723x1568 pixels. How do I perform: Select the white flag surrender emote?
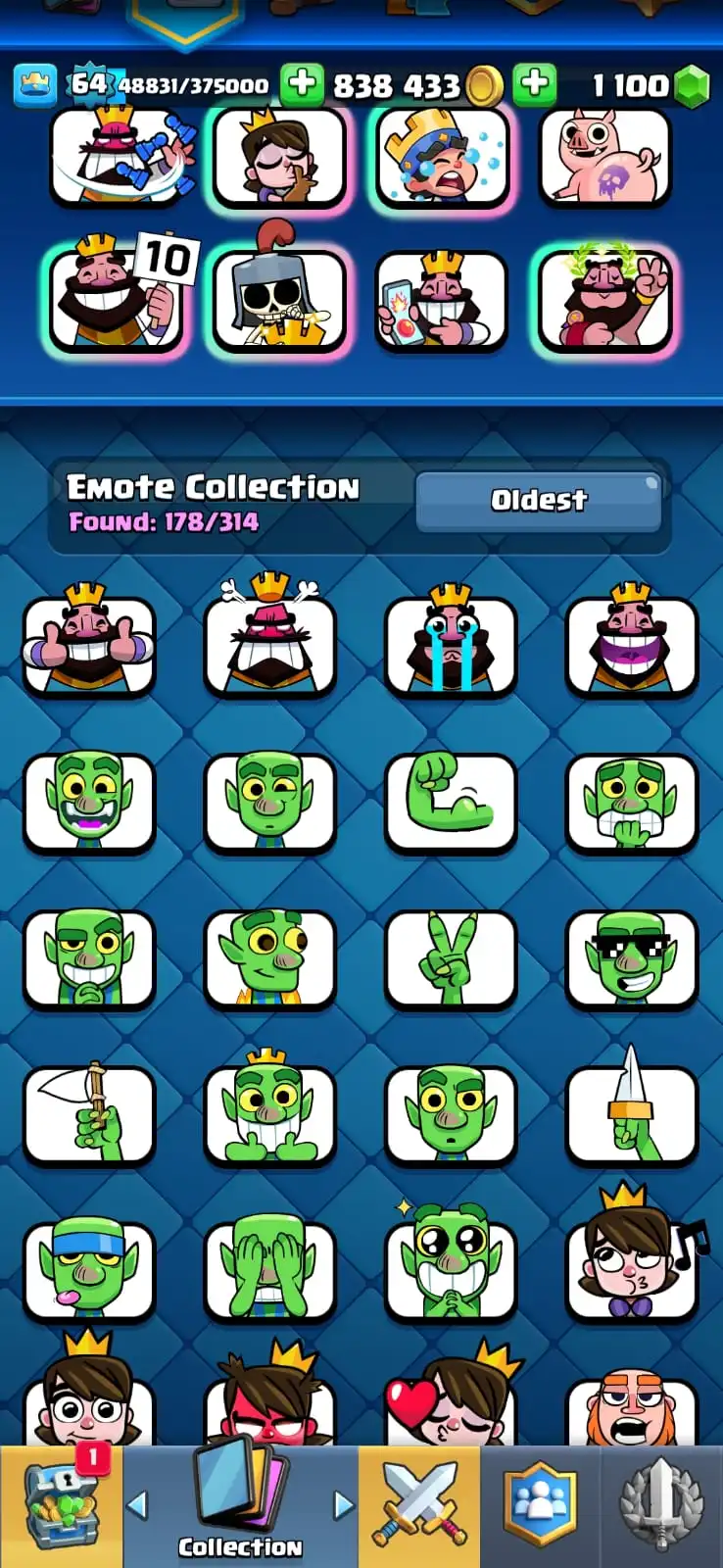coord(89,1115)
